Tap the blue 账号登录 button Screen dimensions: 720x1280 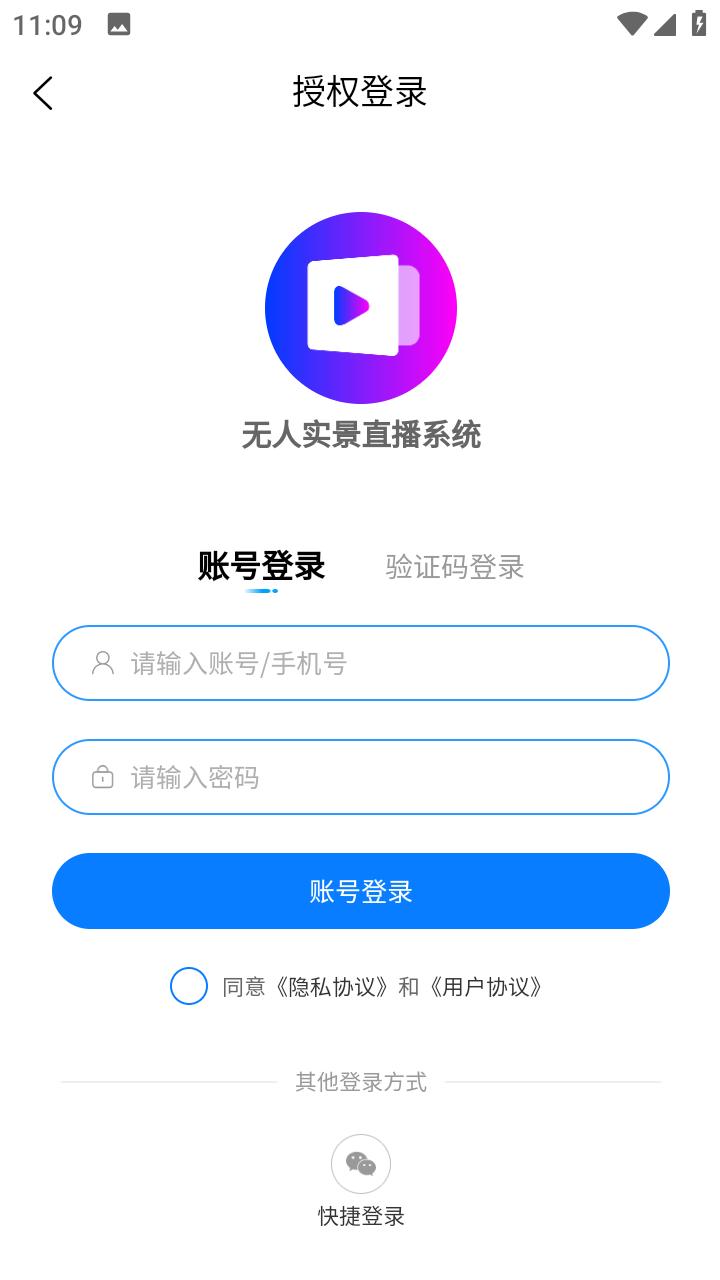click(360, 891)
